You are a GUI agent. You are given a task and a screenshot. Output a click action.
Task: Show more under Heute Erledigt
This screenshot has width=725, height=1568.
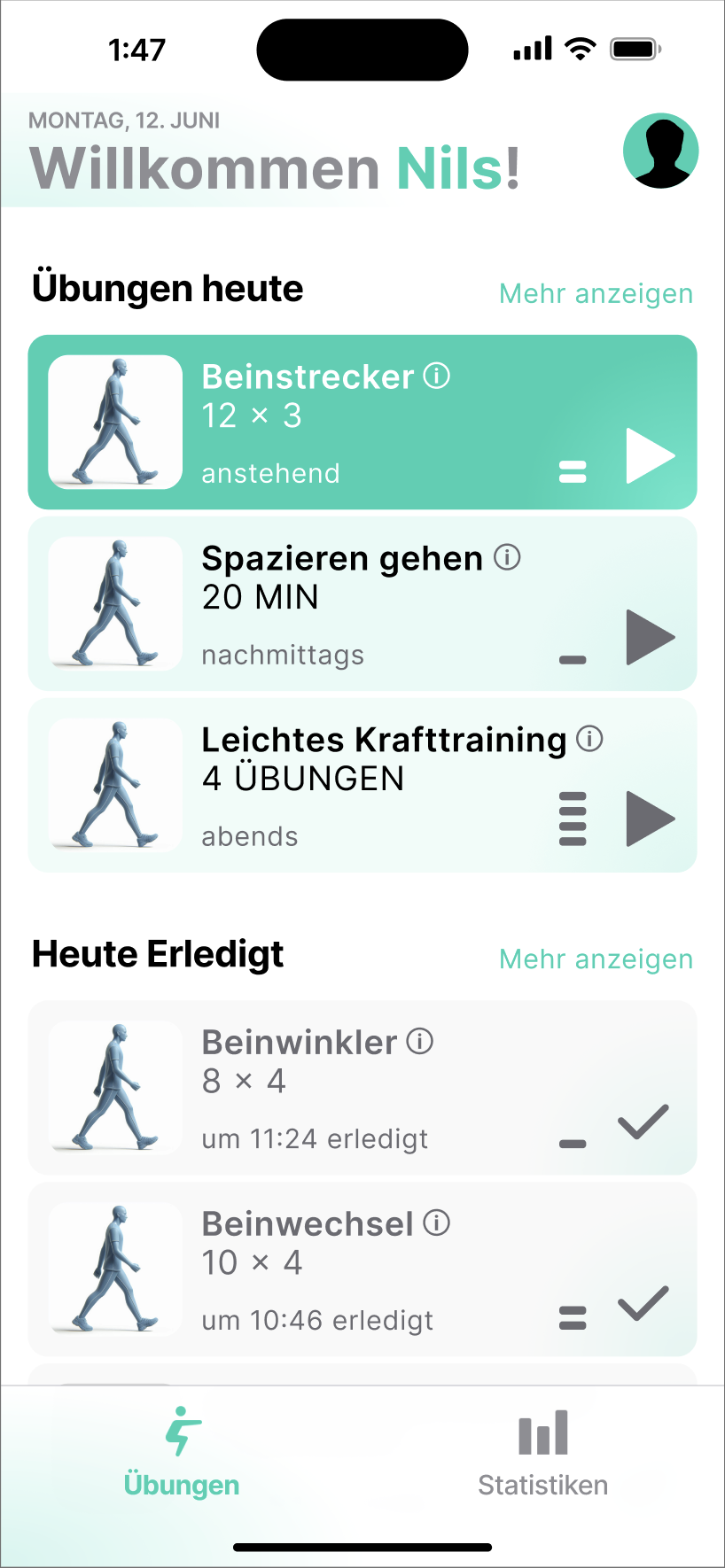[x=596, y=959]
